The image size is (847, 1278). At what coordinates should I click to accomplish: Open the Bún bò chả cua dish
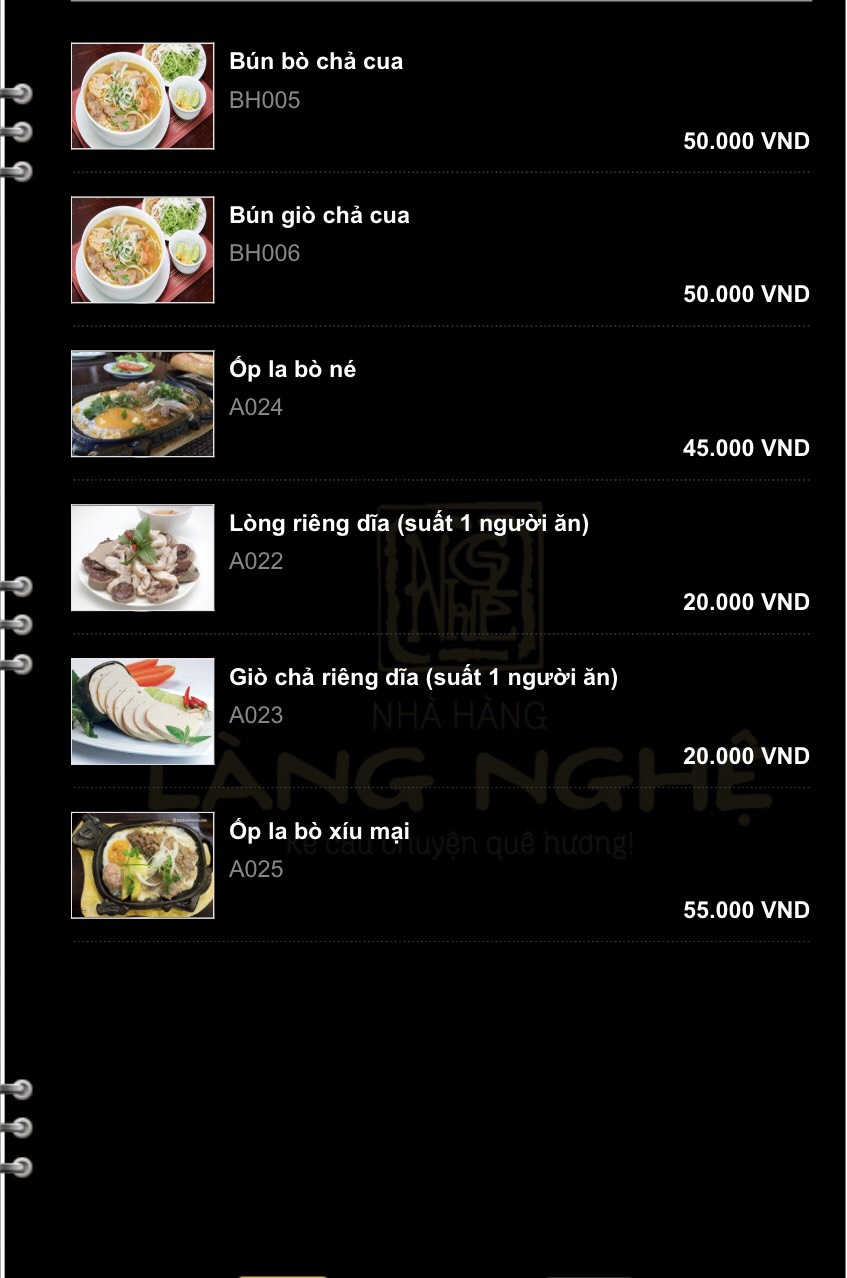[x=316, y=62]
